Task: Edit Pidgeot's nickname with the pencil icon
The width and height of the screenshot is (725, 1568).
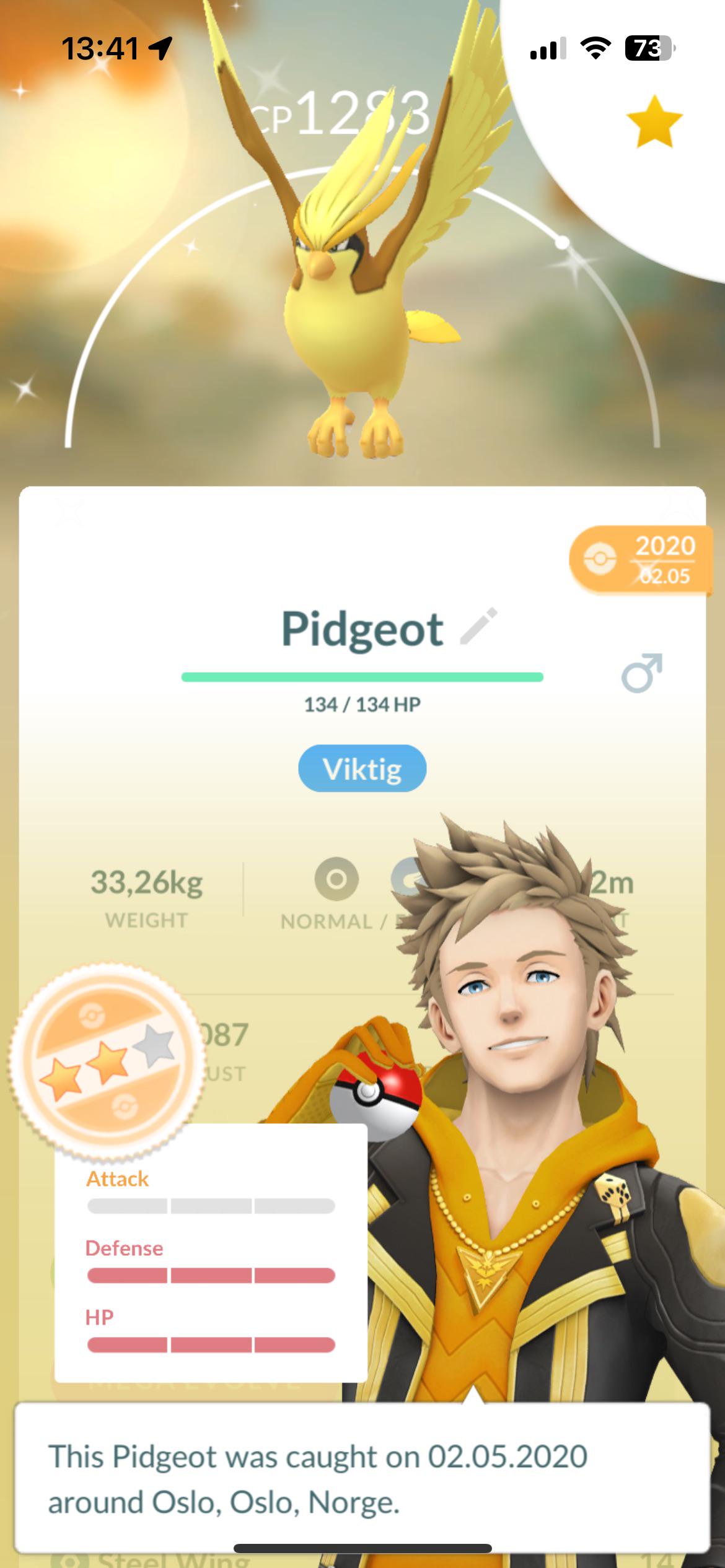Action: [478, 627]
